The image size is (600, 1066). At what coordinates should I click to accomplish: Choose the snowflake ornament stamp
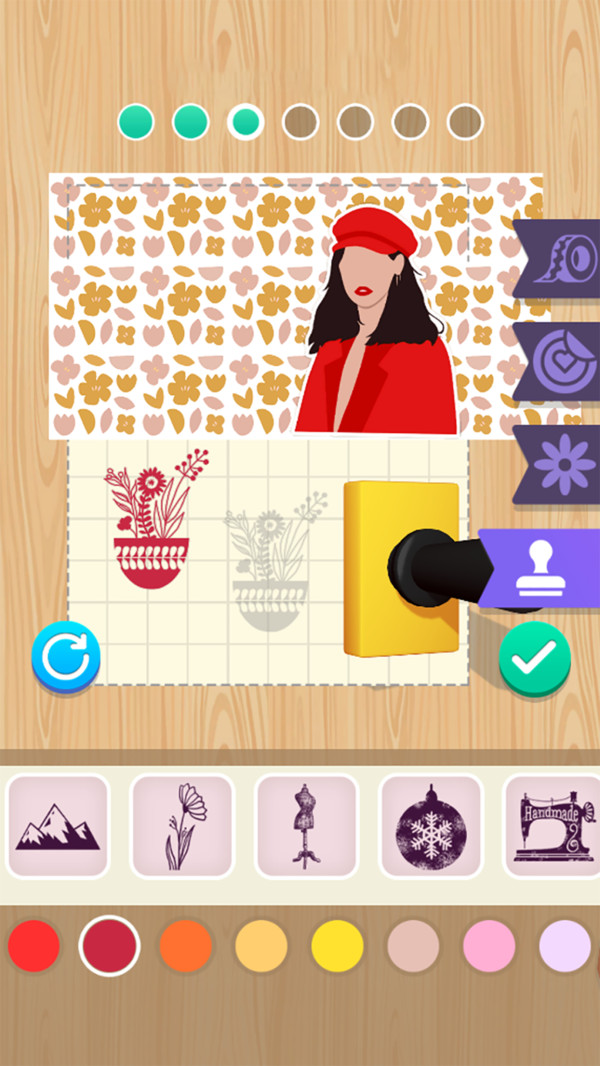coord(430,826)
